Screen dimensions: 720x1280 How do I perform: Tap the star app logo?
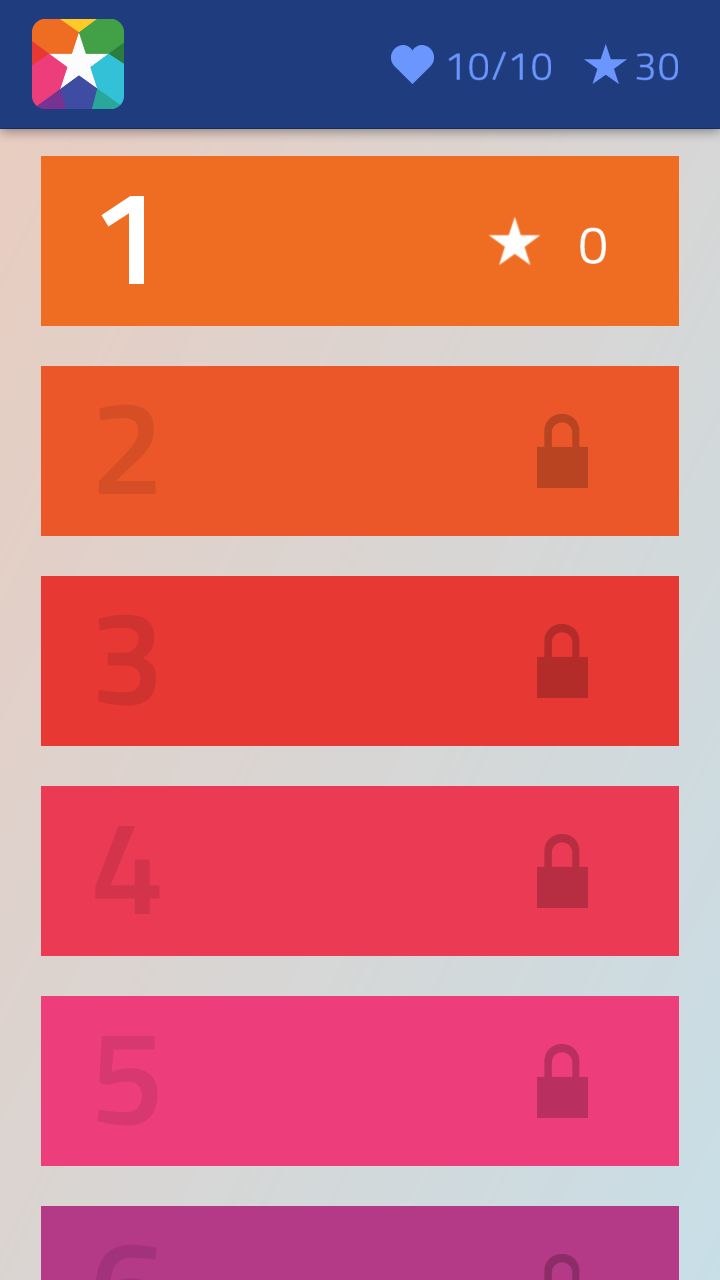click(x=78, y=64)
